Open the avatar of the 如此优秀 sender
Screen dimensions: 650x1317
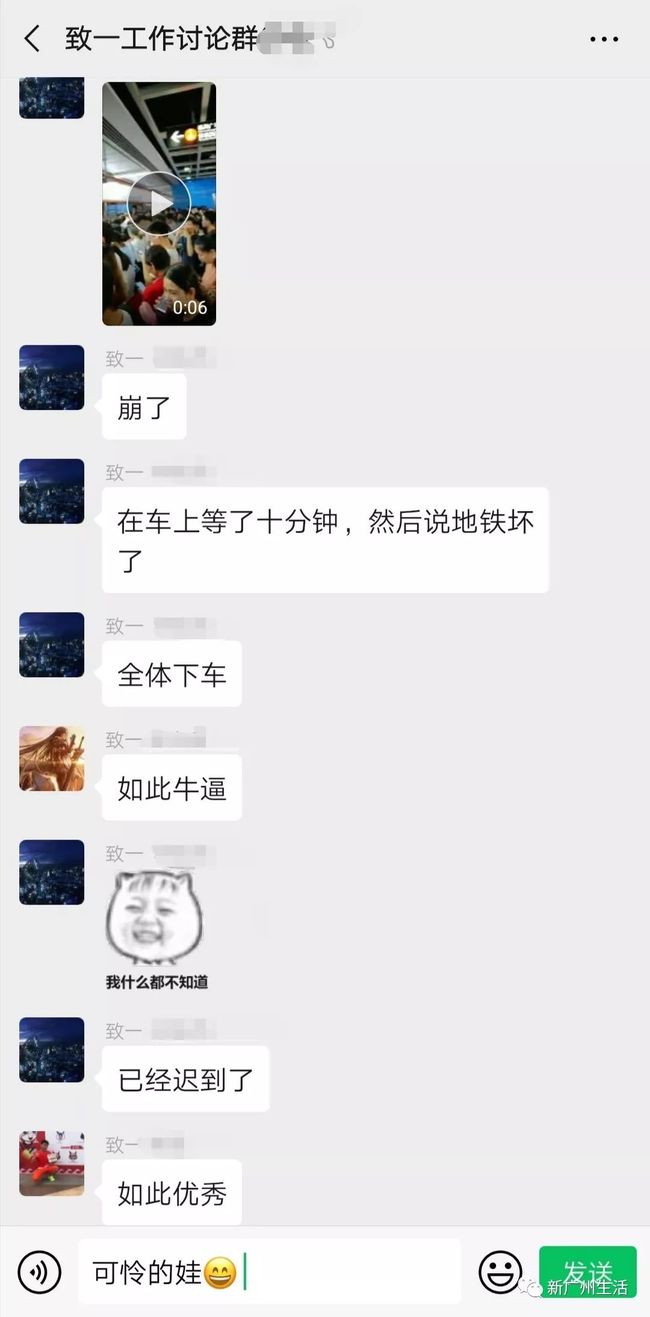pos(52,1164)
